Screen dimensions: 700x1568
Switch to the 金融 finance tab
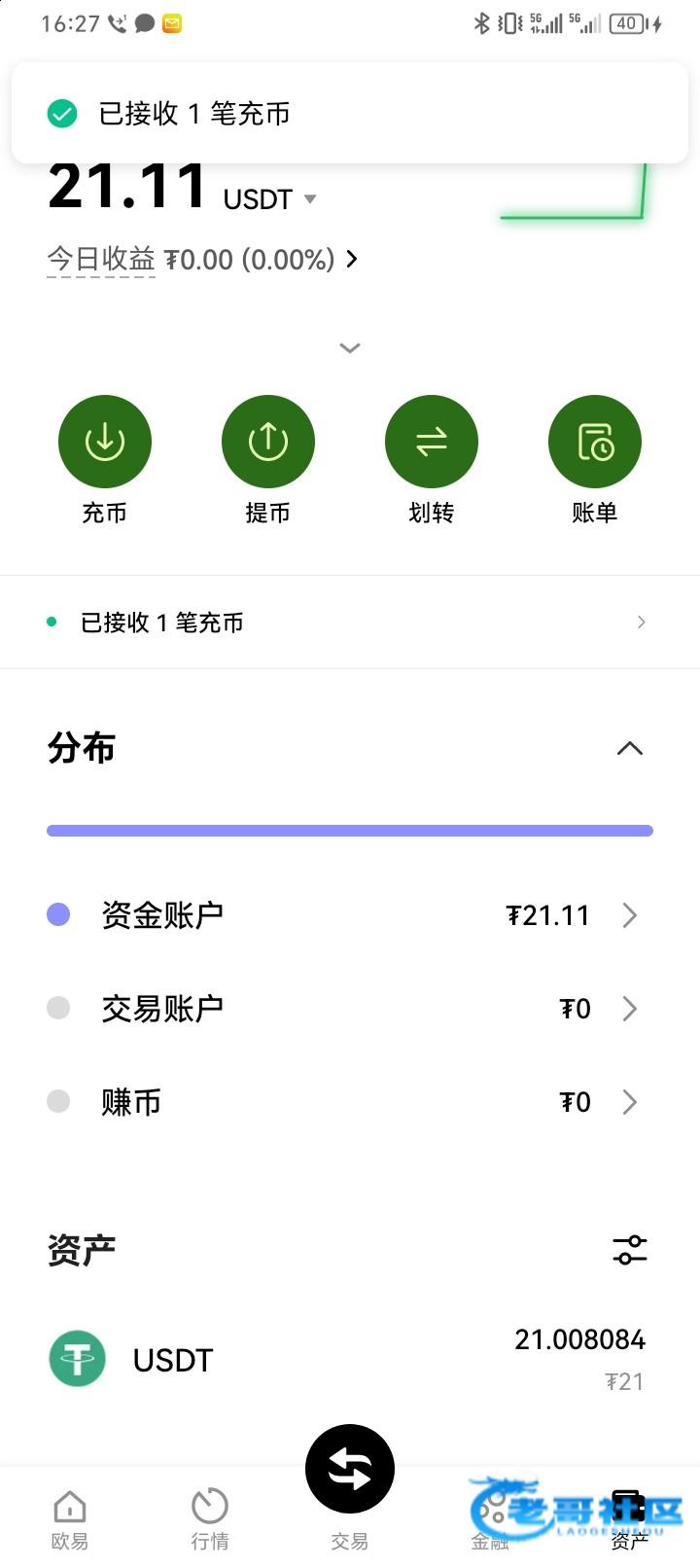click(x=490, y=1519)
